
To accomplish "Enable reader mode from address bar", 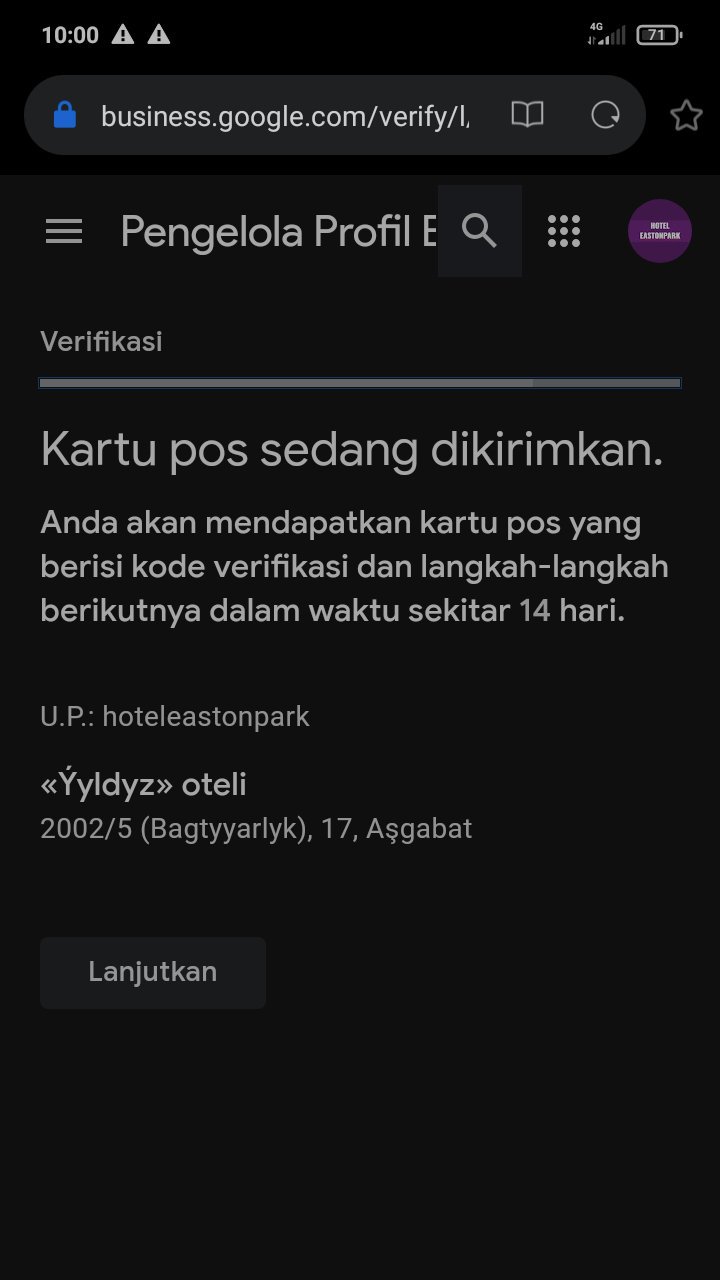I will click(527, 115).
